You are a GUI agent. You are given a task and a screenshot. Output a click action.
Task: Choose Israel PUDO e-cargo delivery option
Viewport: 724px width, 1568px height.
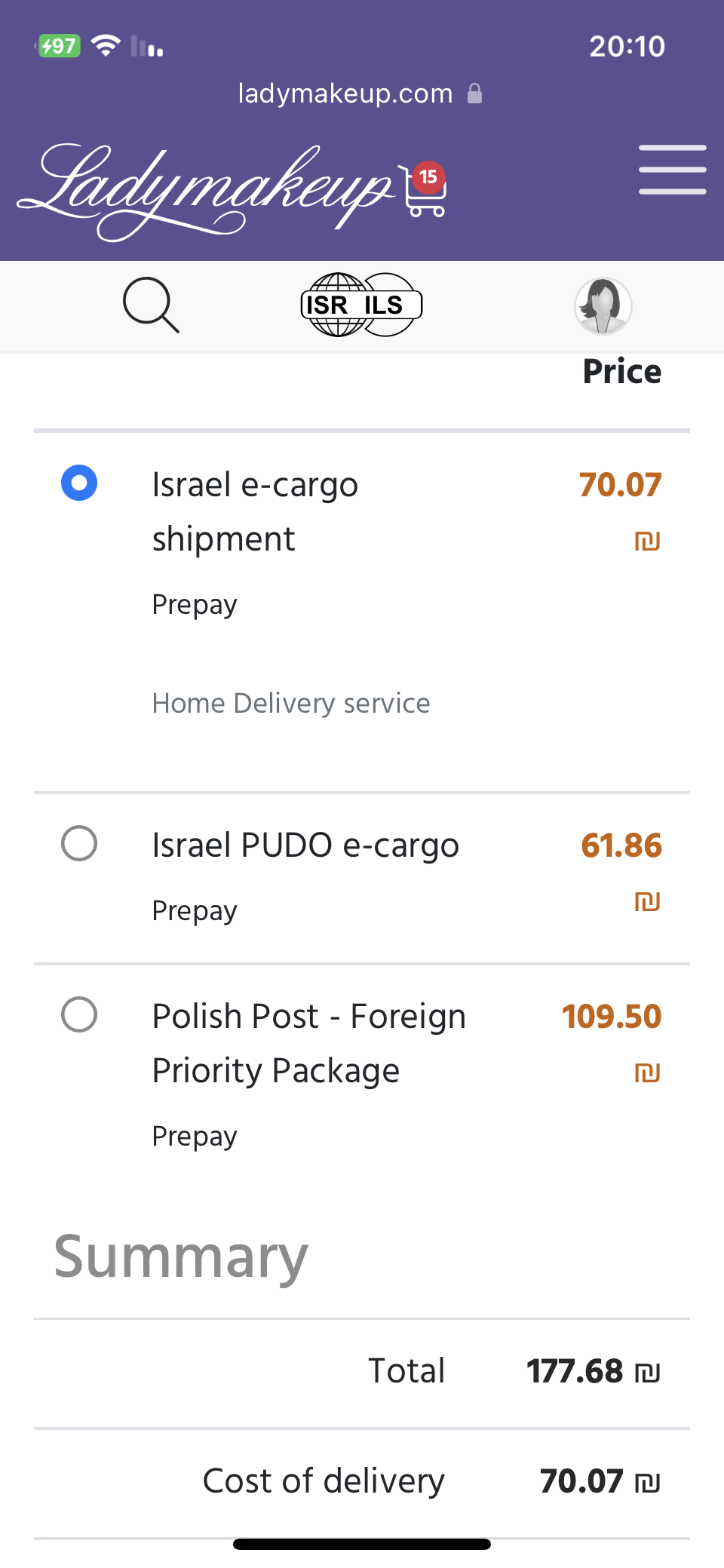79,843
